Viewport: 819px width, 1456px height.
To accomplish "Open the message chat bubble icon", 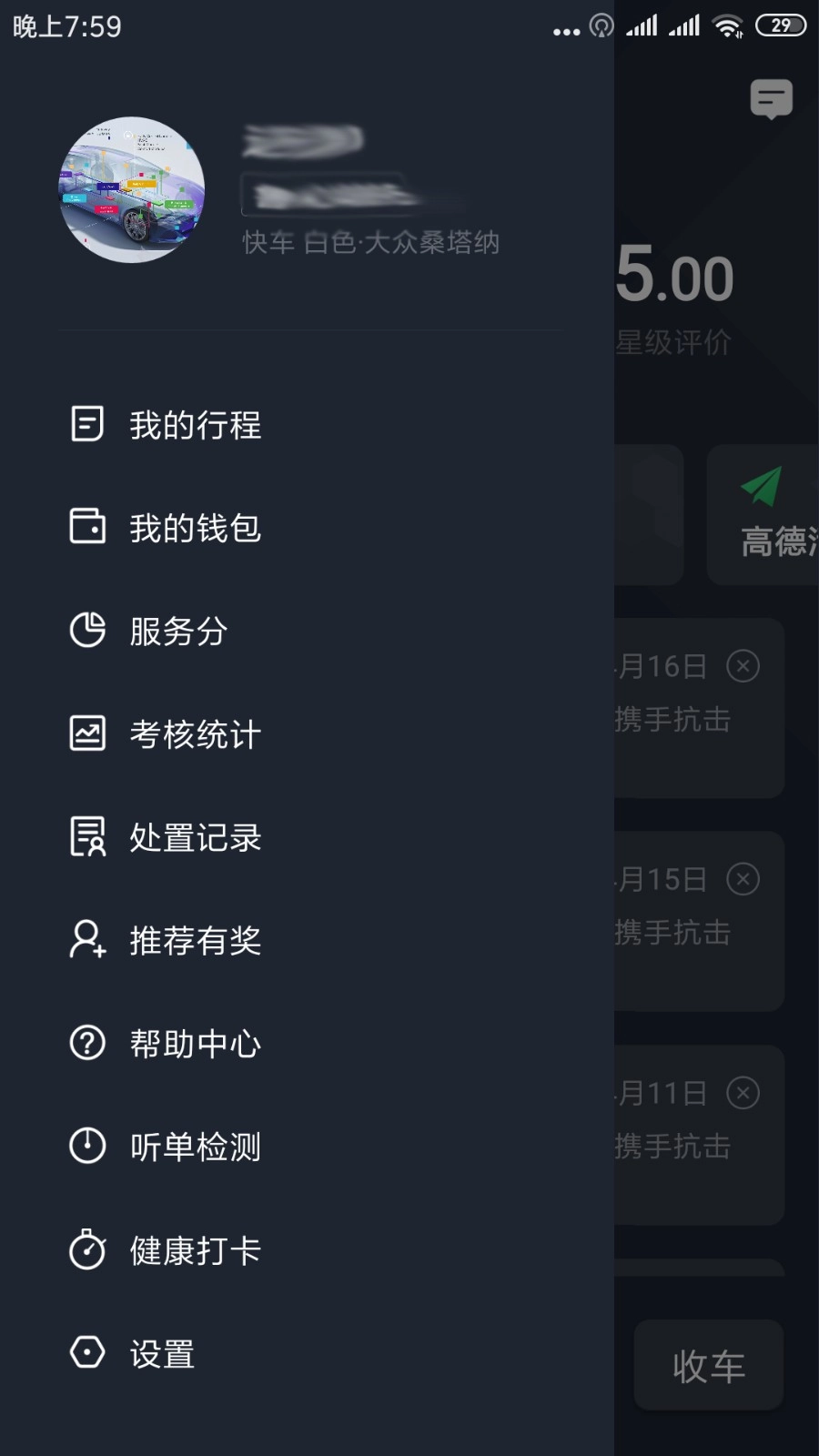I will [x=770, y=100].
